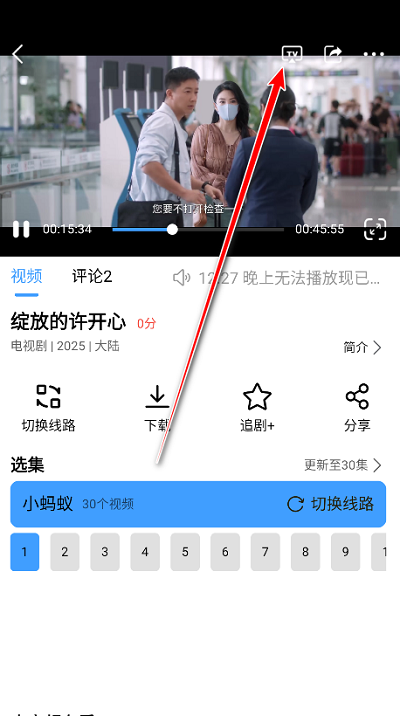The image size is (400, 716).
Task: Tap 切换线路 in the blue 小蚂蚁 bar
Action: tap(331, 504)
